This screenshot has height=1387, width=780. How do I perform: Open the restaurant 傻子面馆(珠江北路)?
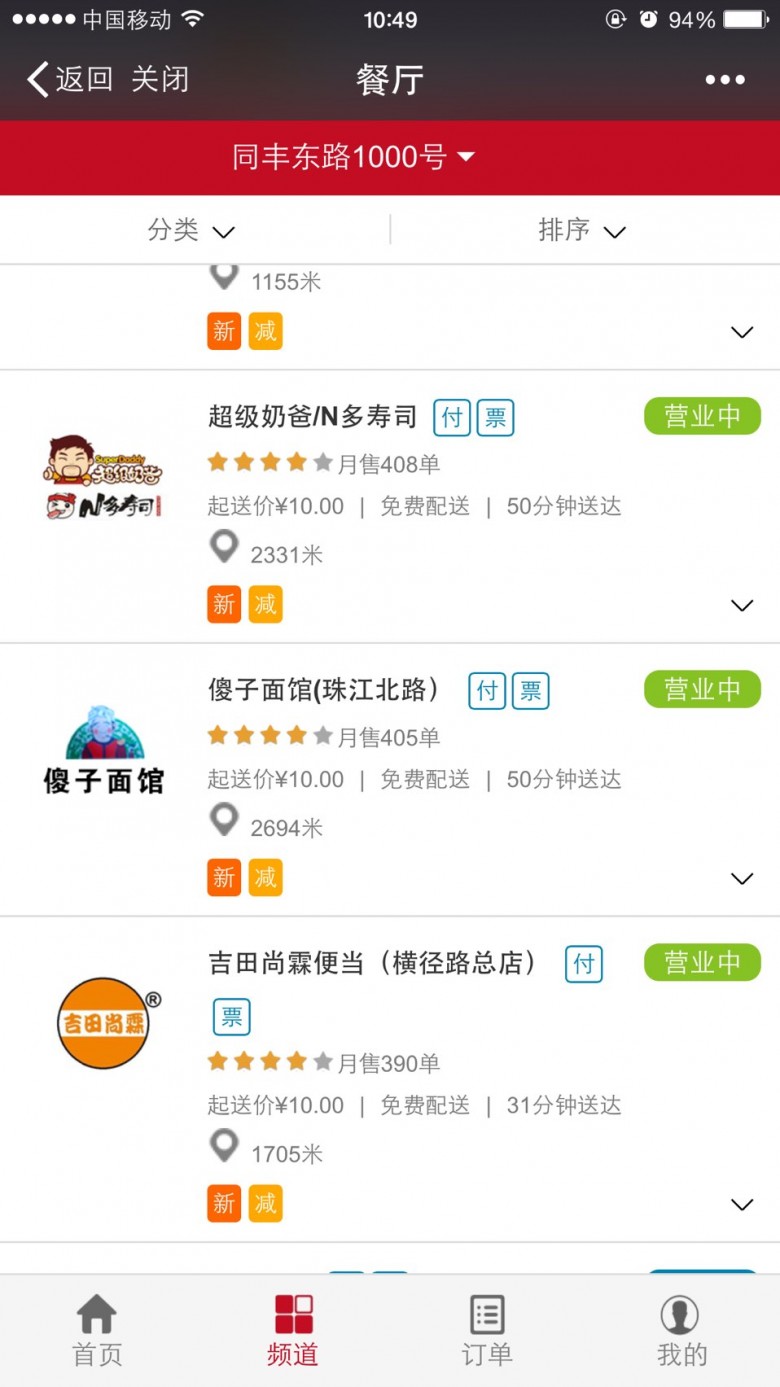pos(323,690)
